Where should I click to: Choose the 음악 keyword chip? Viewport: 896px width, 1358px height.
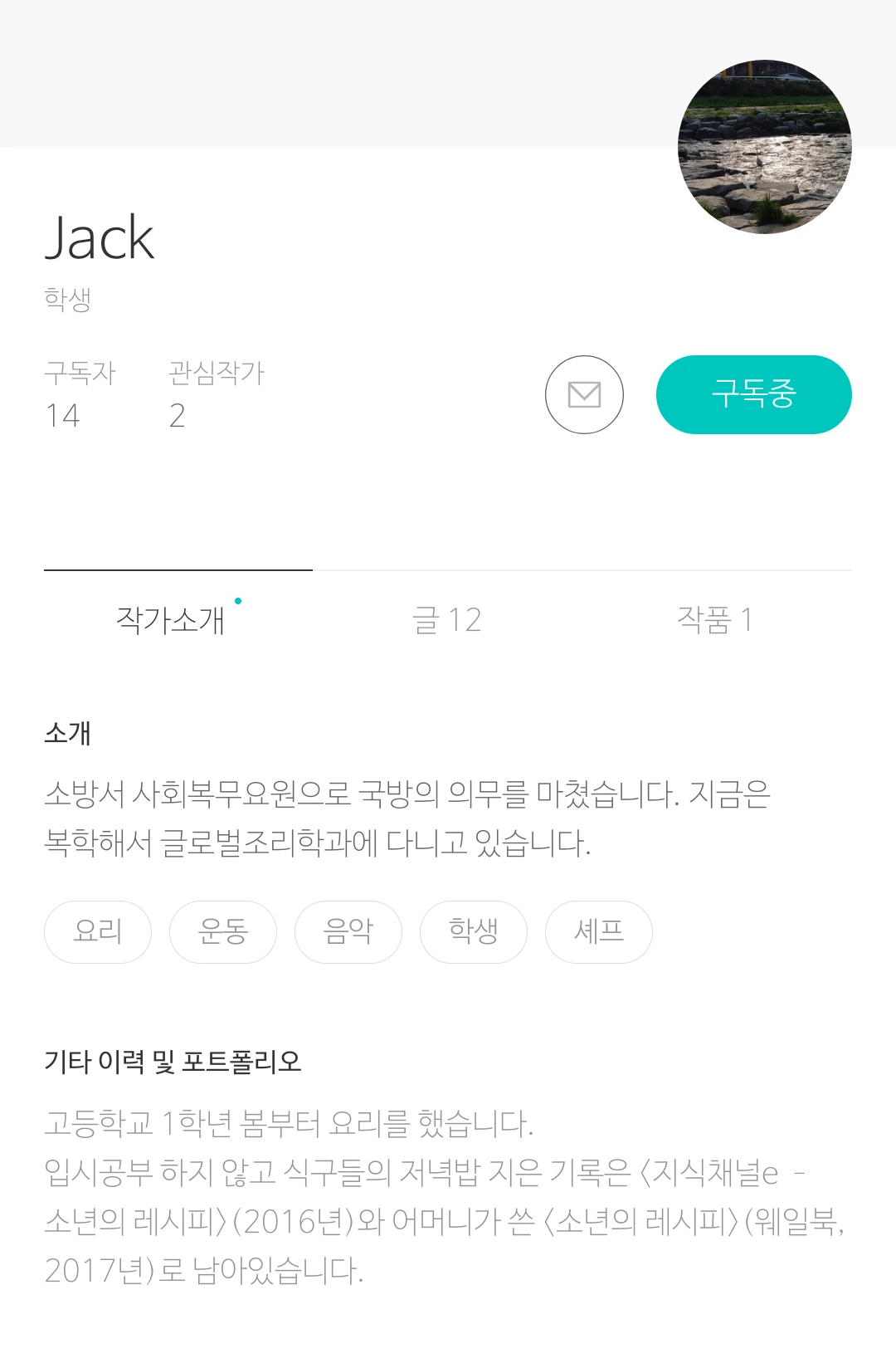(x=348, y=931)
